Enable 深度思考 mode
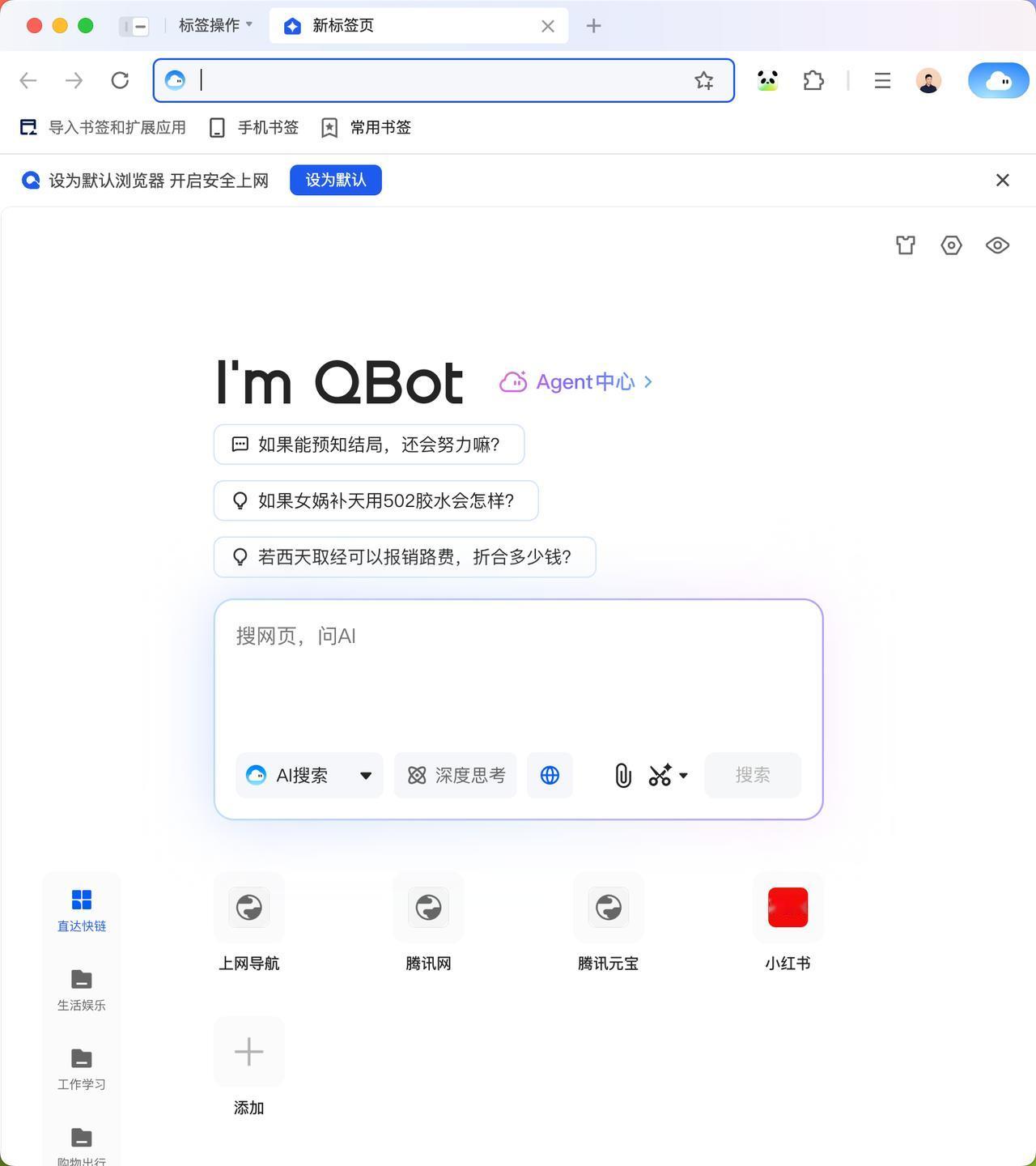 (456, 775)
